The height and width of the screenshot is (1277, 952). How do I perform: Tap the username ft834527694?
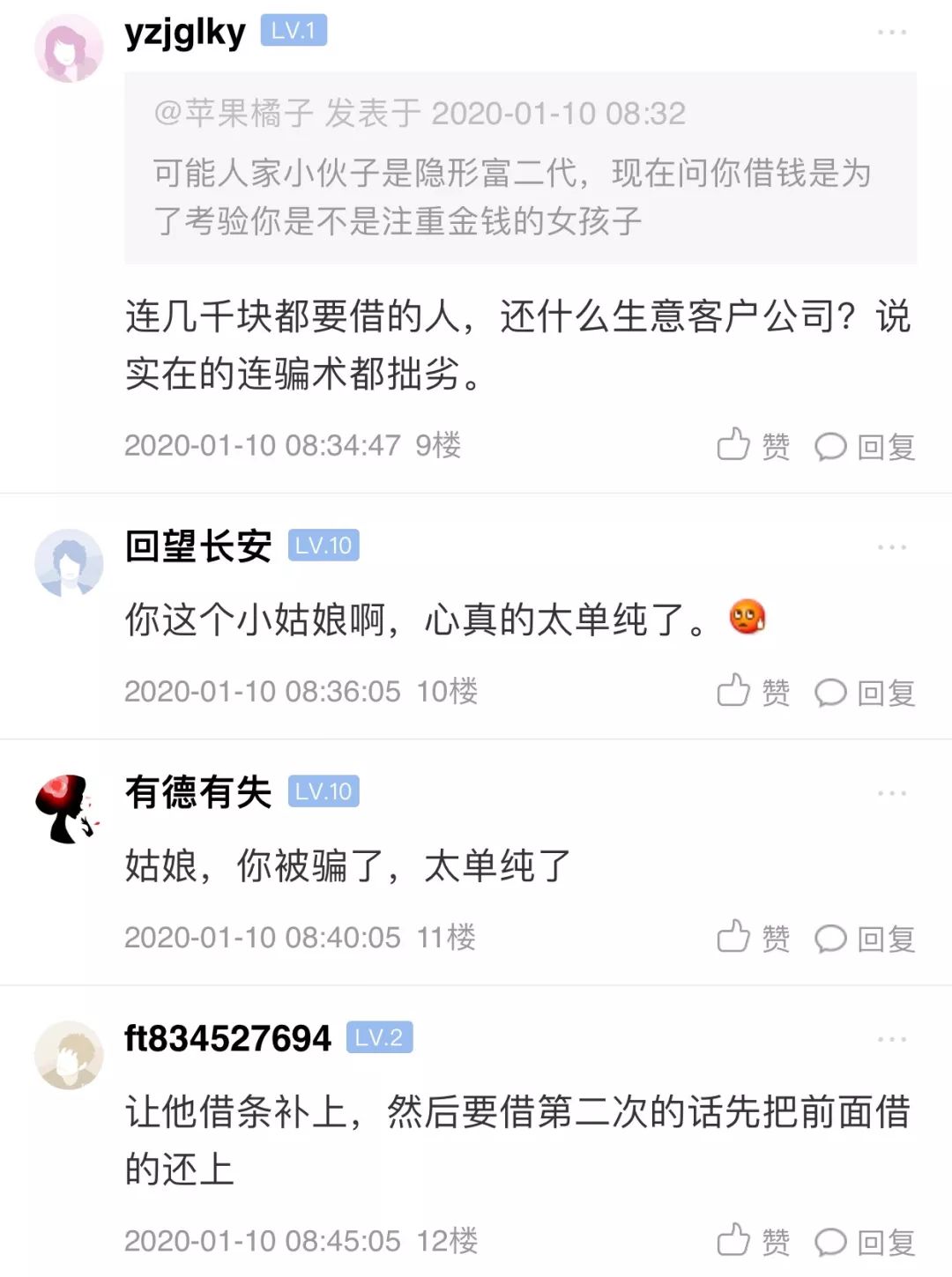[227, 1038]
